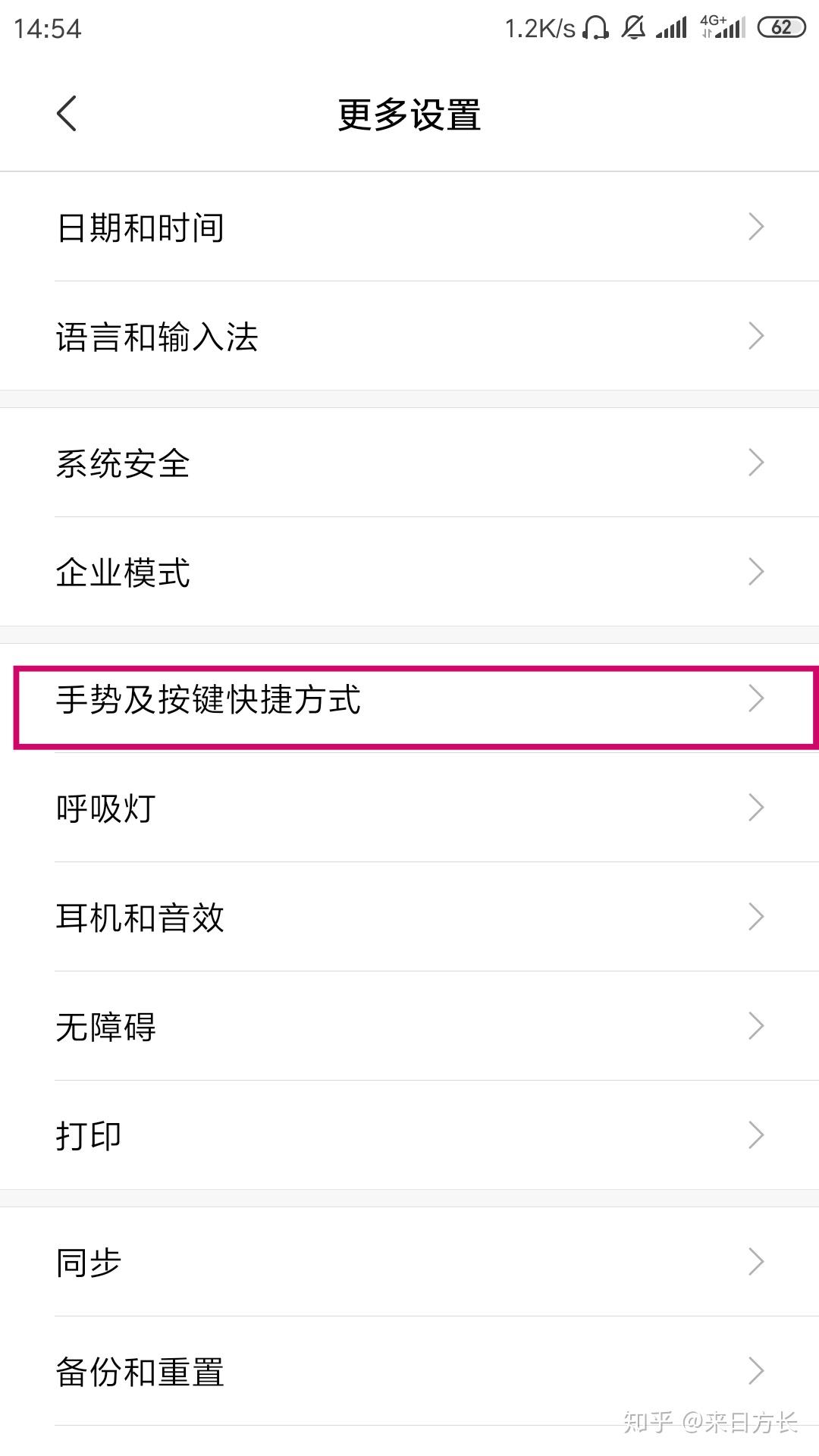Open the 打印 printing settings

pos(409,1135)
